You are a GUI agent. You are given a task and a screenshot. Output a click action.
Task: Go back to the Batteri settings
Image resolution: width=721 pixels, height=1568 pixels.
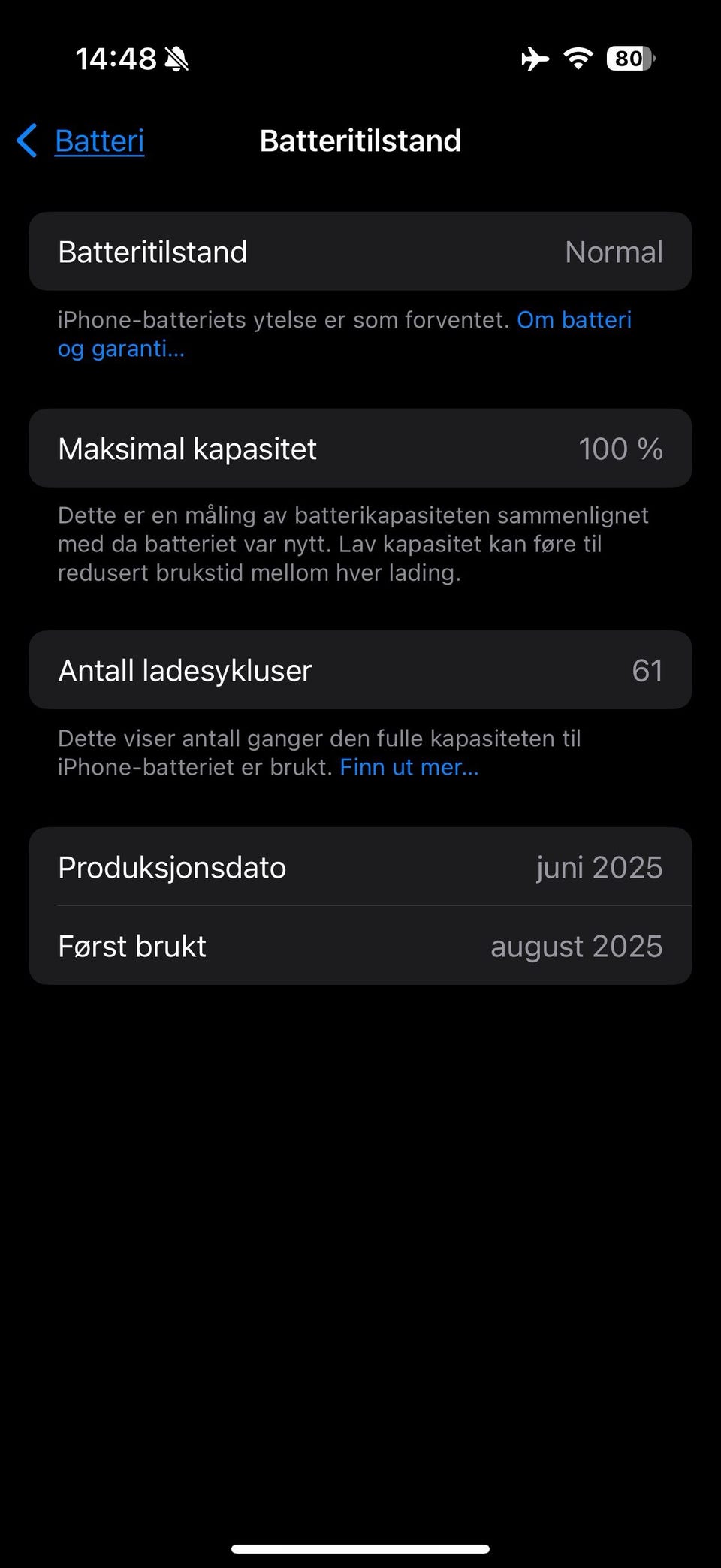pos(81,141)
